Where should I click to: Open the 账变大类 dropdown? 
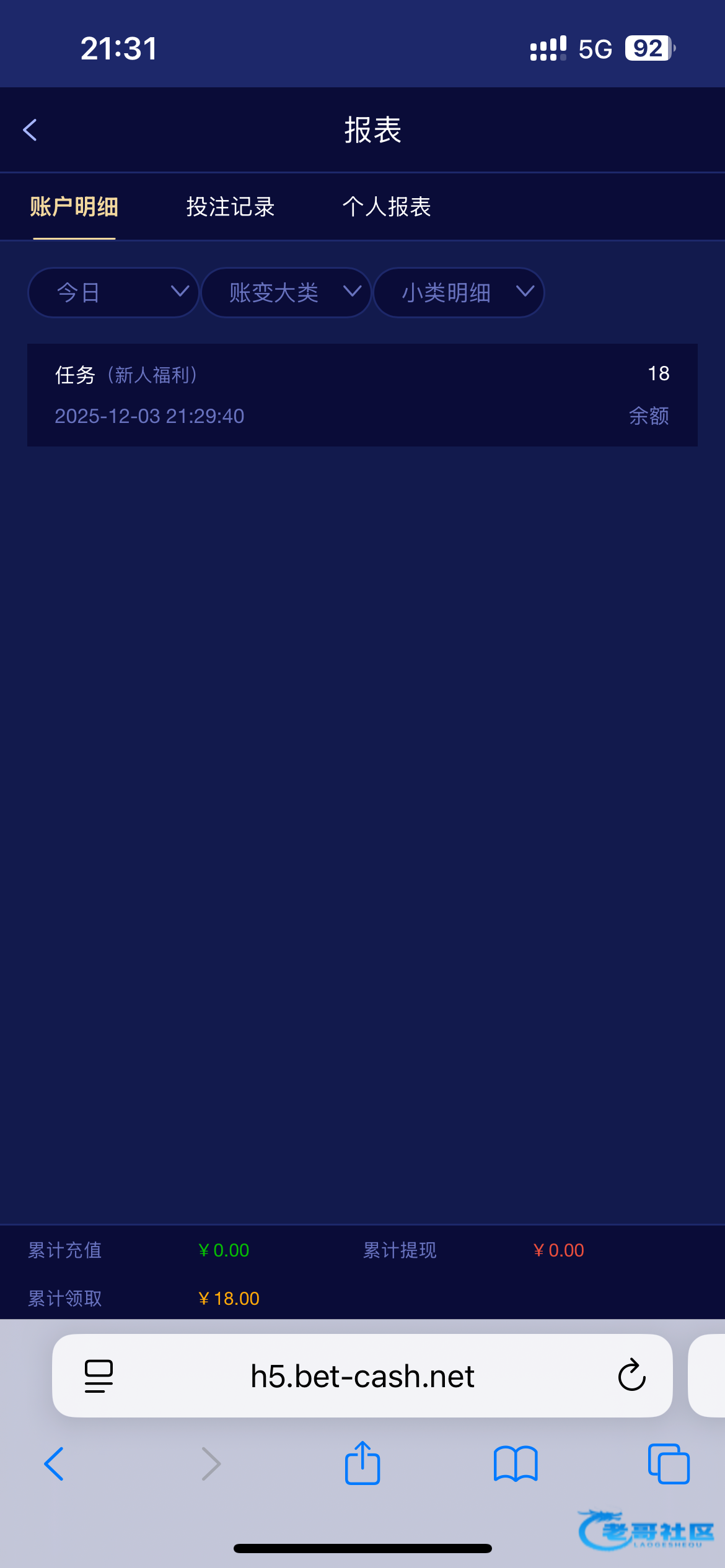point(286,292)
